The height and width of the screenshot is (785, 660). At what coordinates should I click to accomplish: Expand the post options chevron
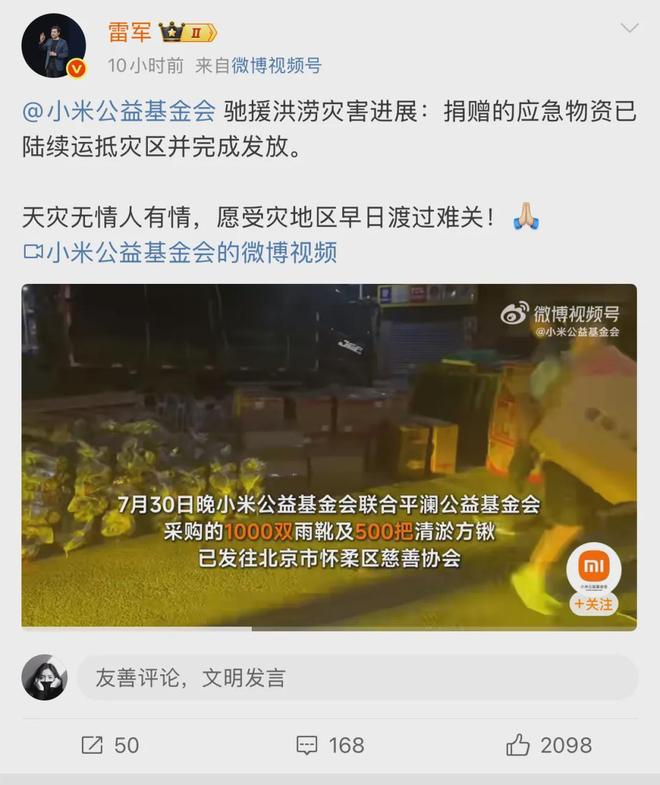point(629,28)
